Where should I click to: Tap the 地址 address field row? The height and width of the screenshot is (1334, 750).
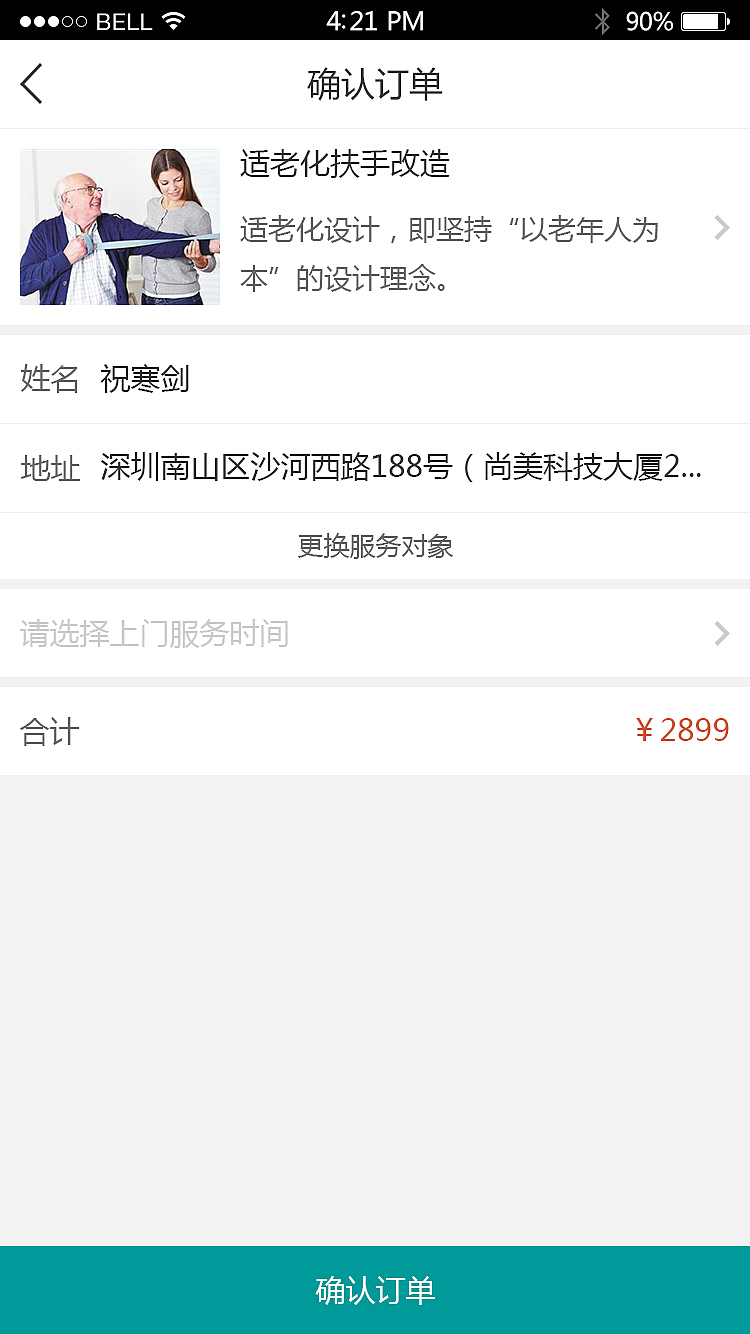375,467
